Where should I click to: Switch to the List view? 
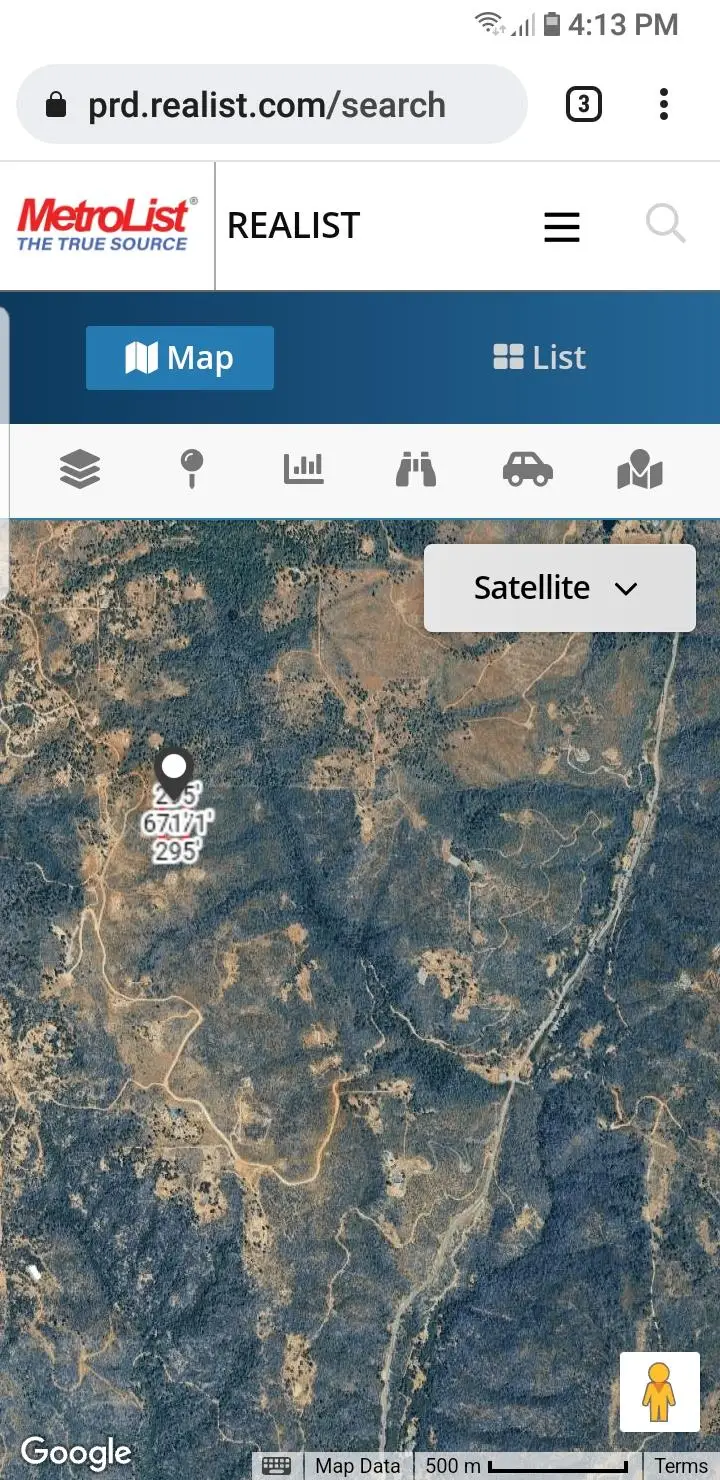[x=539, y=357]
